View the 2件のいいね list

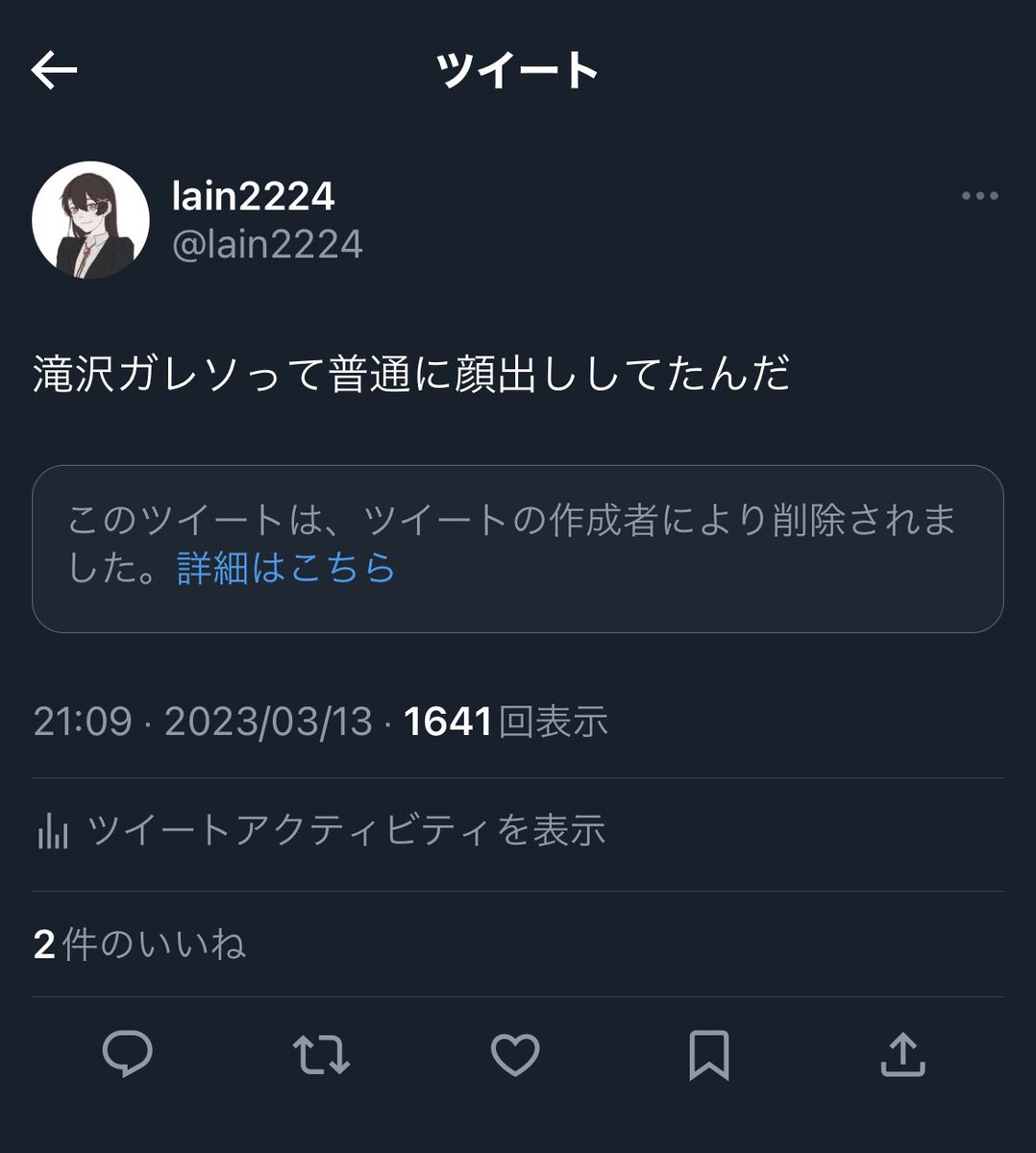[x=139, y=944]
